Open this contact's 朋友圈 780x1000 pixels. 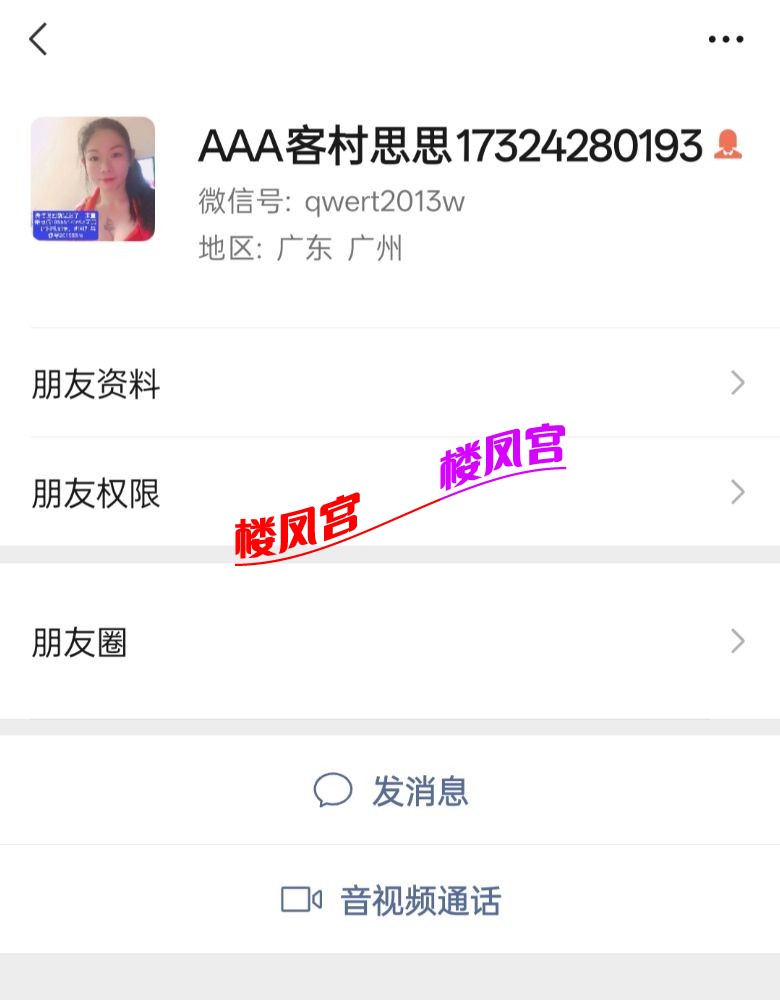pyautogui.click(x=390, y=642)
